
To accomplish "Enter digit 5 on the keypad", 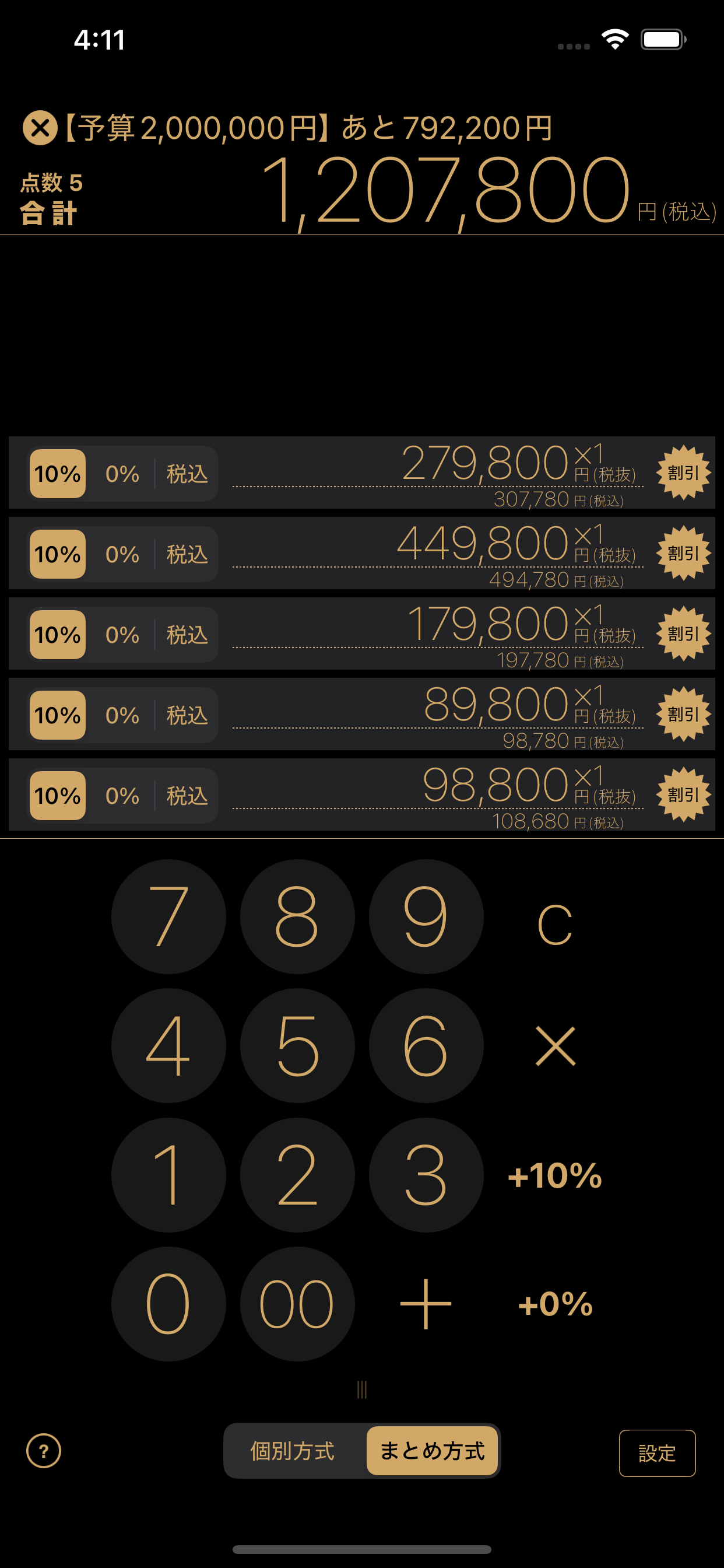I will (297, 1046).
